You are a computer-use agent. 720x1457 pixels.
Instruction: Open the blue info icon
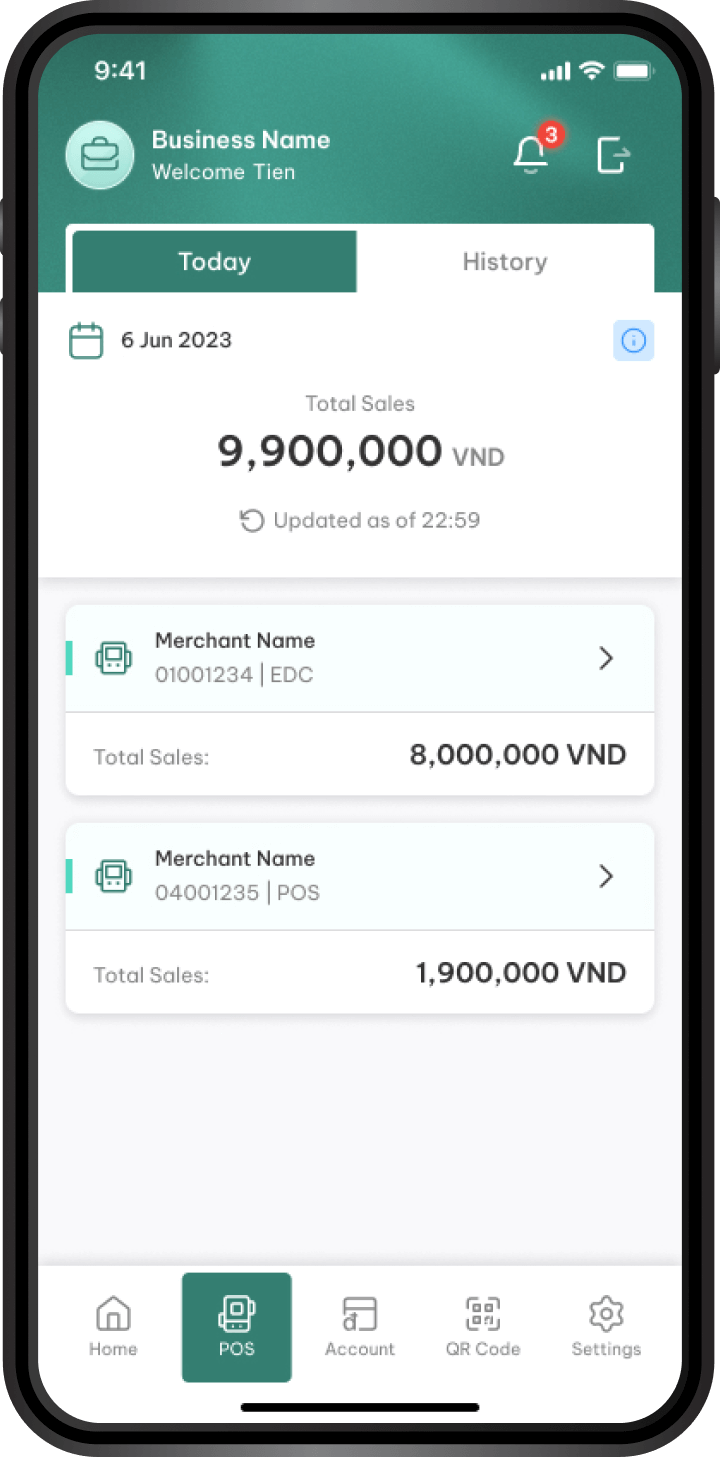[x=633, y=341]
